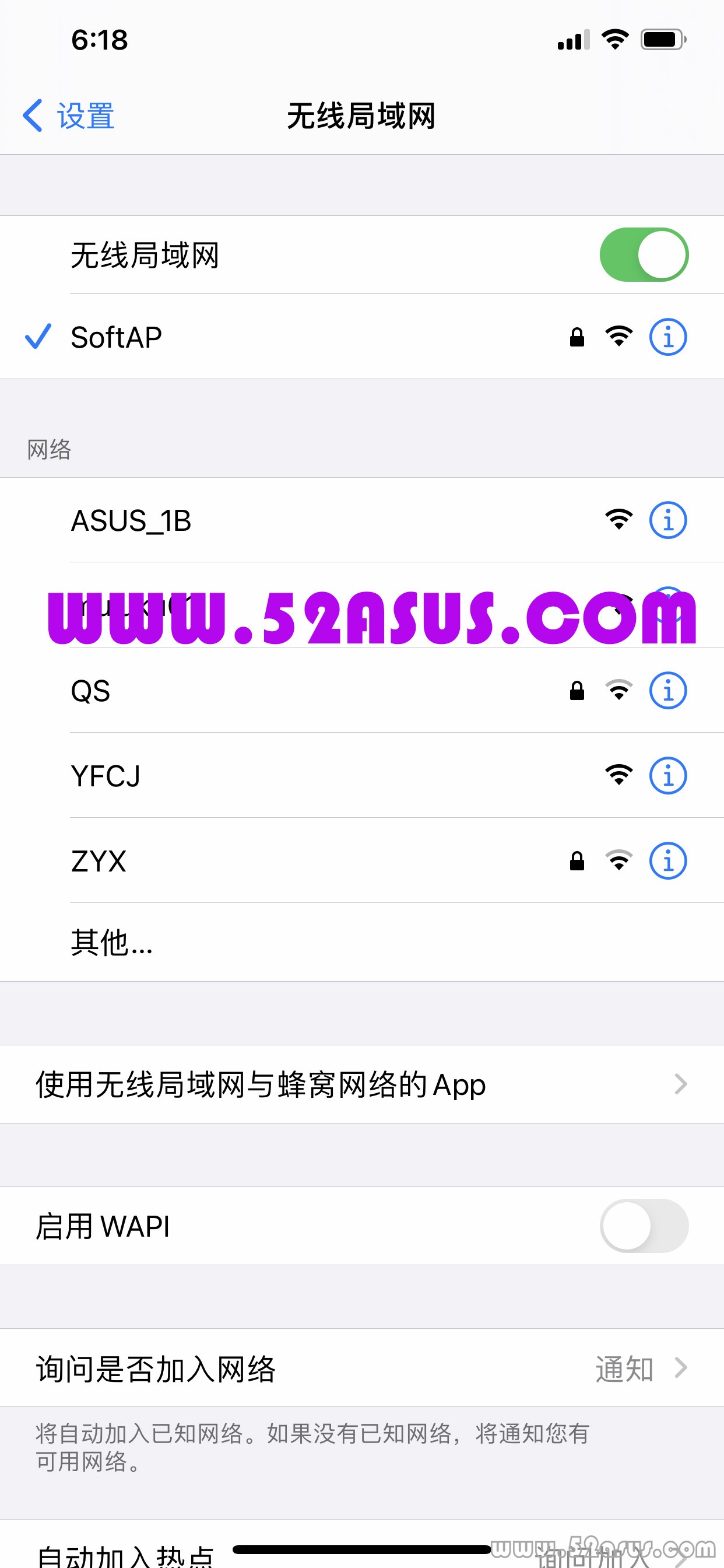This screenshot has width=724, height=1568.
Task: Open info for the ZYX network
Action: click(667, 860)
